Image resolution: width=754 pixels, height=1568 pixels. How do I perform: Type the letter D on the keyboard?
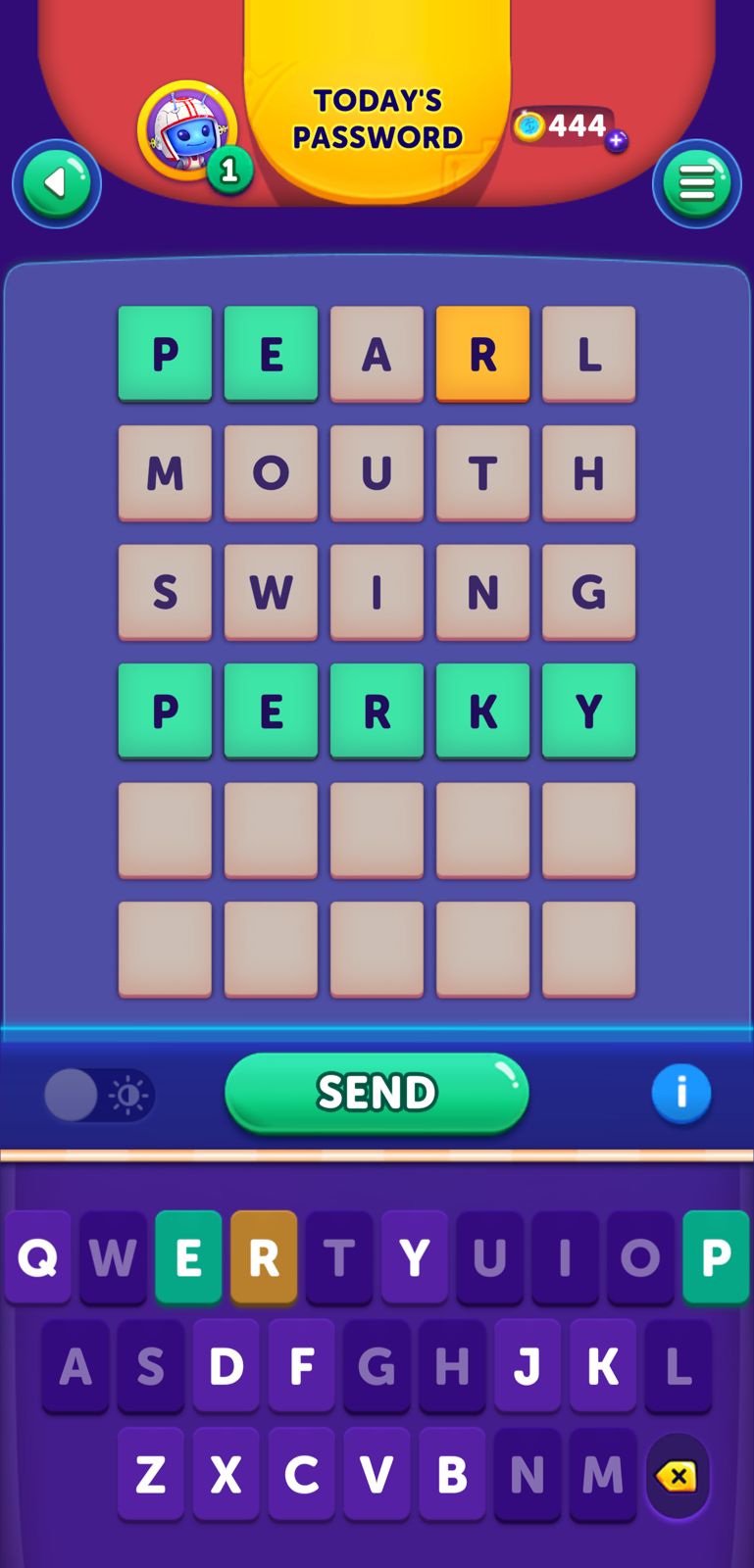coord(226,1365)
